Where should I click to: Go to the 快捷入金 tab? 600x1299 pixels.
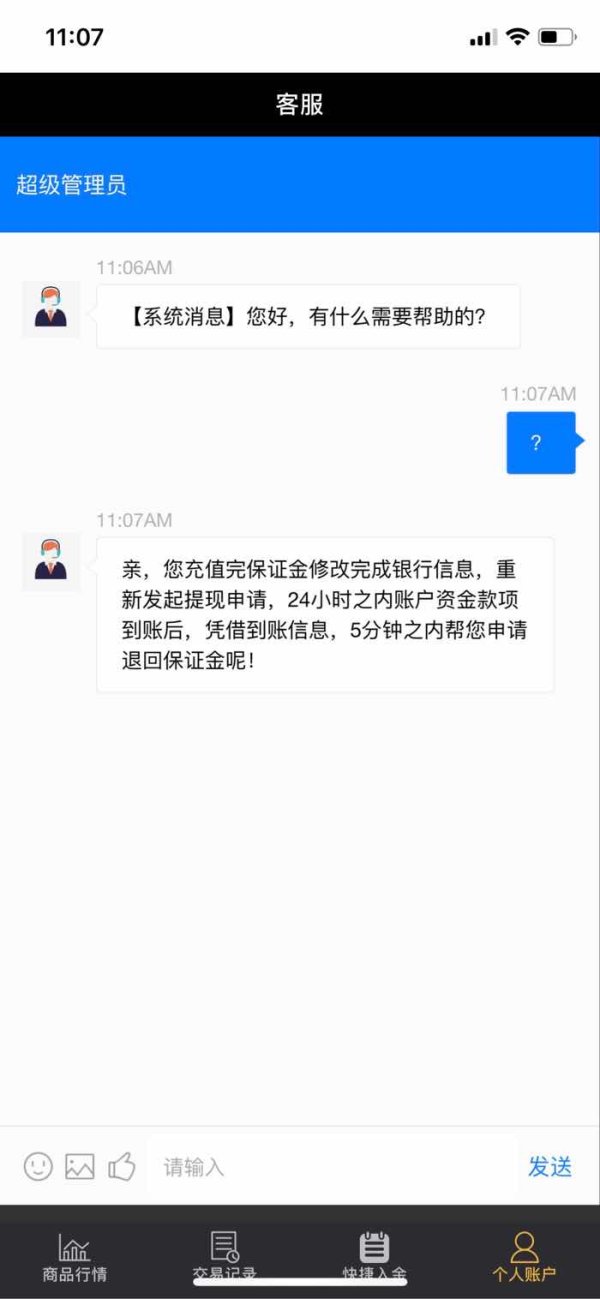coord(375,1258)
